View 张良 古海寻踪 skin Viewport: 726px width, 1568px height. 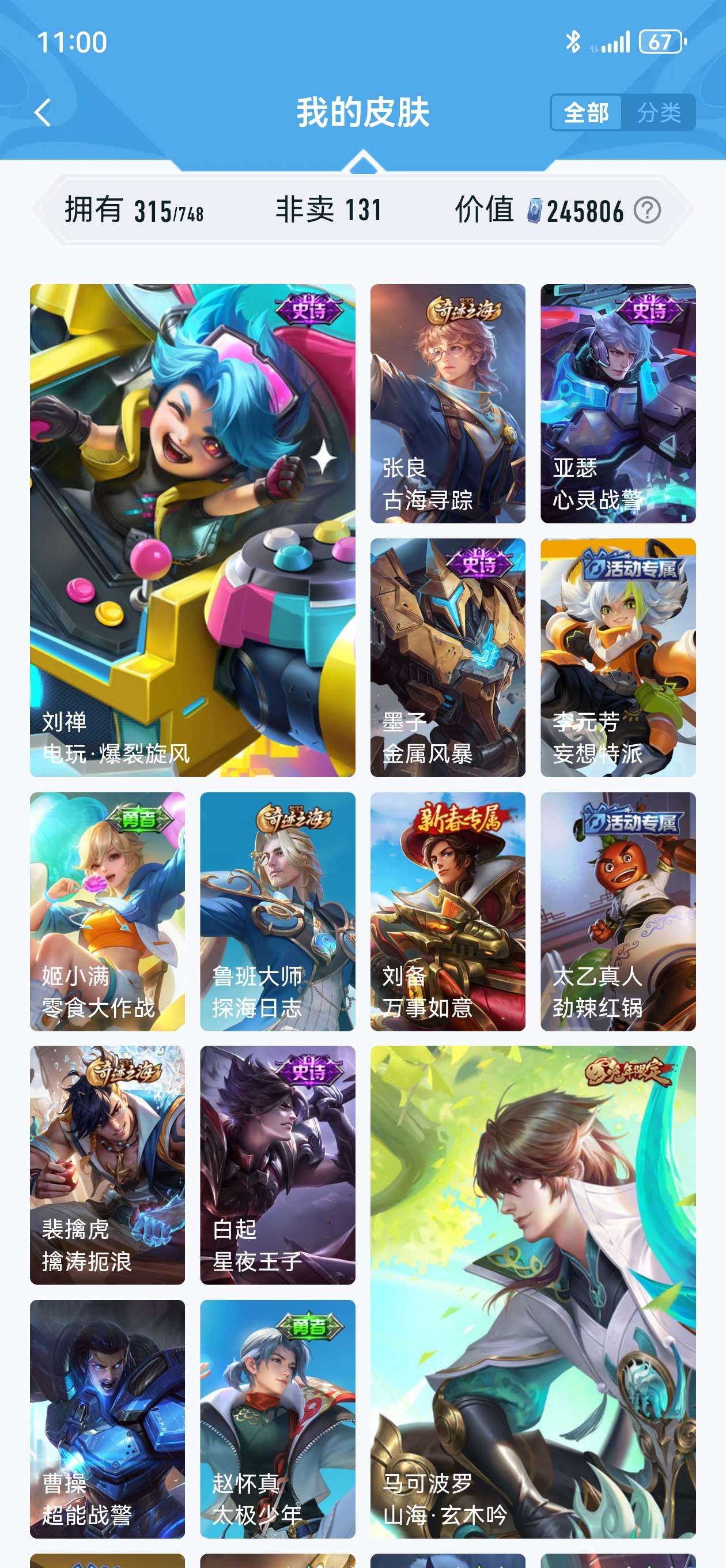447,403
